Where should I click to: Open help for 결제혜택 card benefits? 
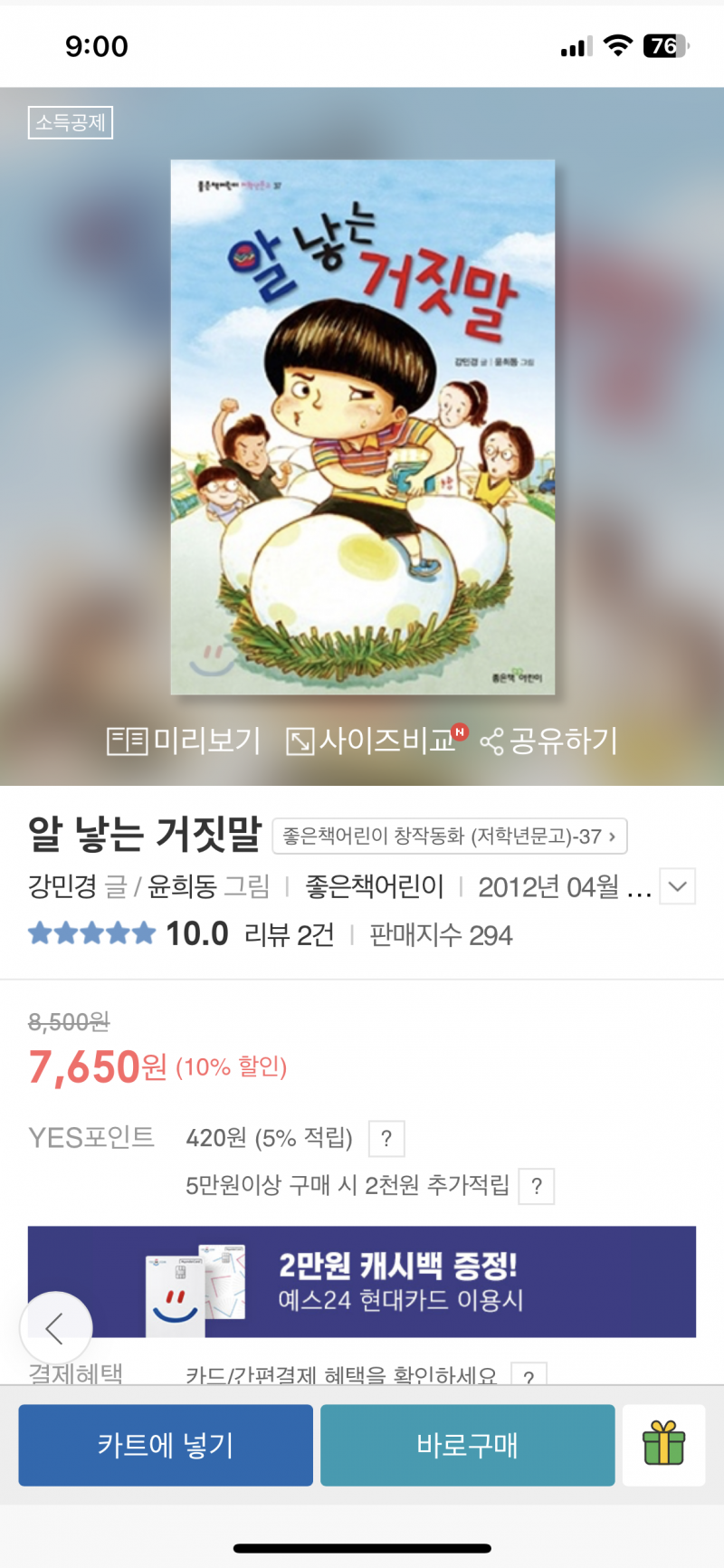click(x=529, y=1377)
